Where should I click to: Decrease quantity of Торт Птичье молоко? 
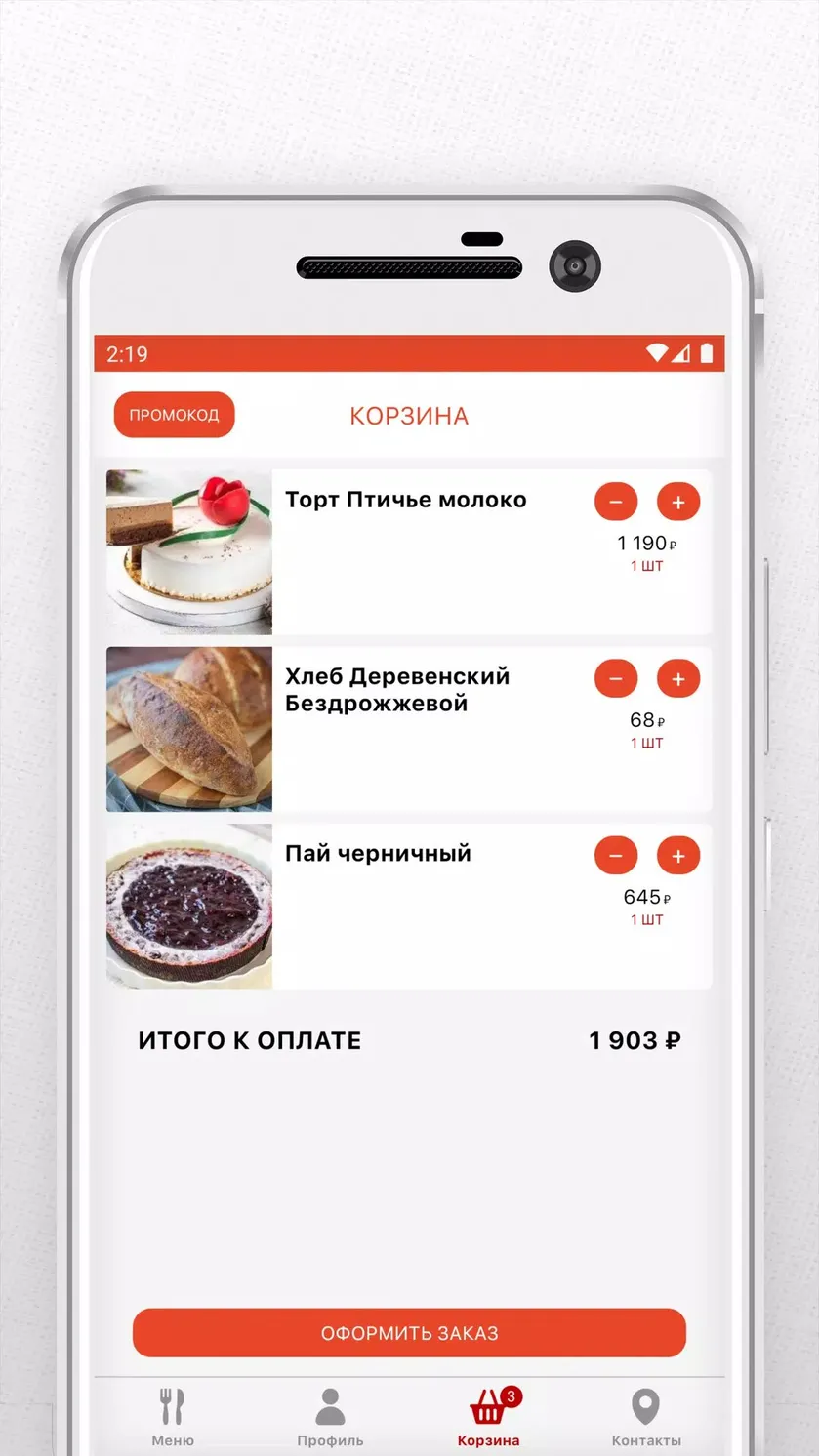click(616, 503)
